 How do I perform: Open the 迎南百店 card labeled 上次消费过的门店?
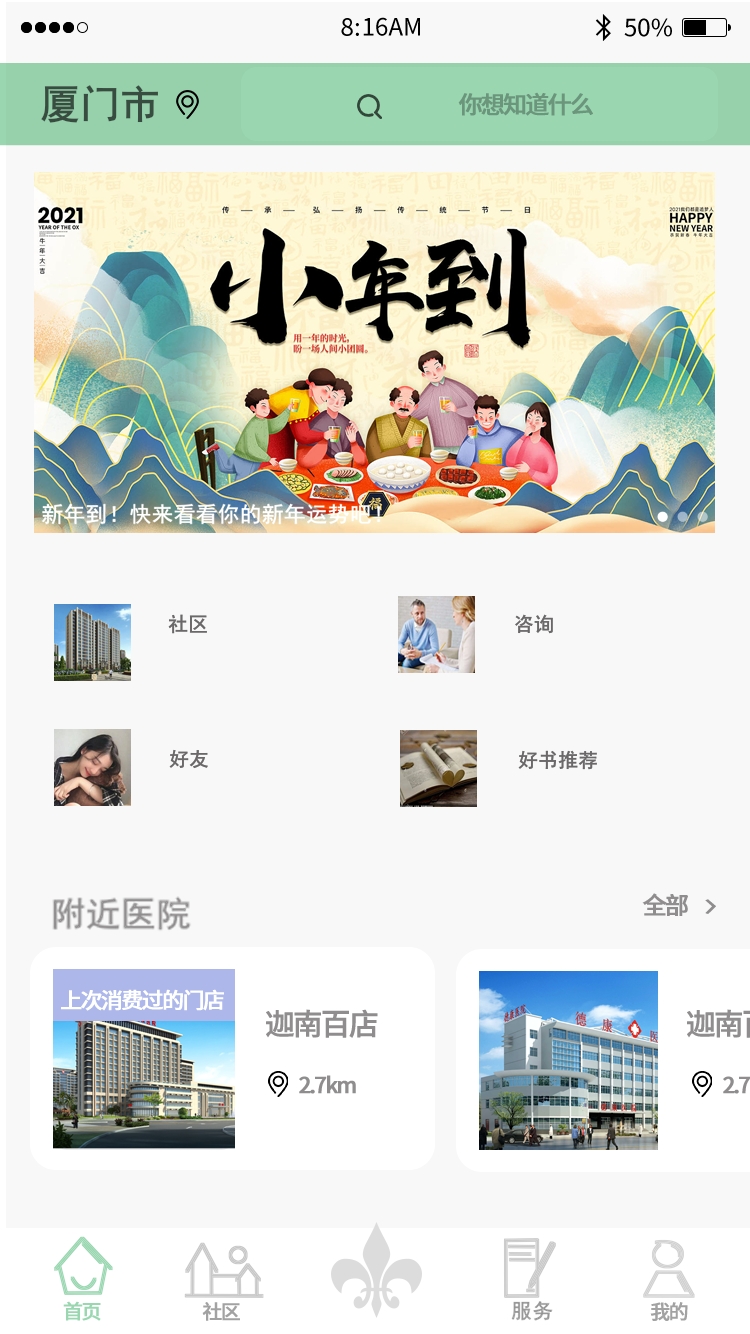[232, 1058]
